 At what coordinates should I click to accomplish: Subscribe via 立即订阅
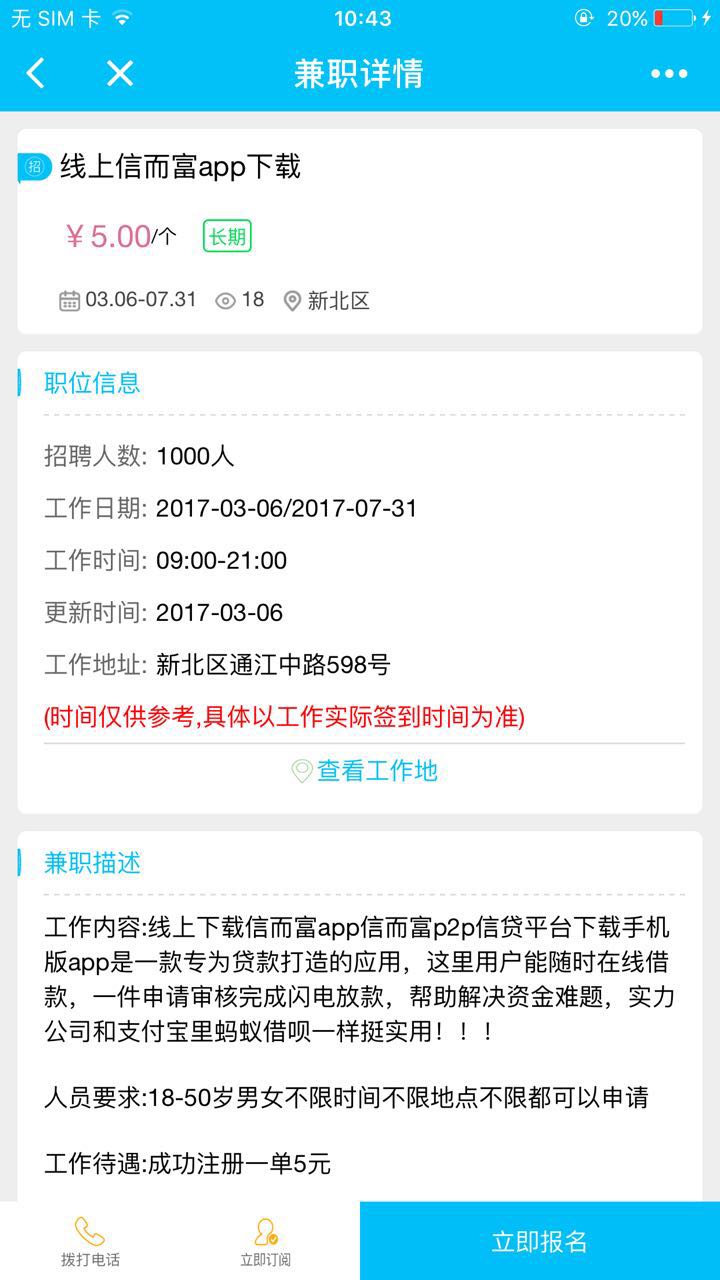click(266, 1241)
